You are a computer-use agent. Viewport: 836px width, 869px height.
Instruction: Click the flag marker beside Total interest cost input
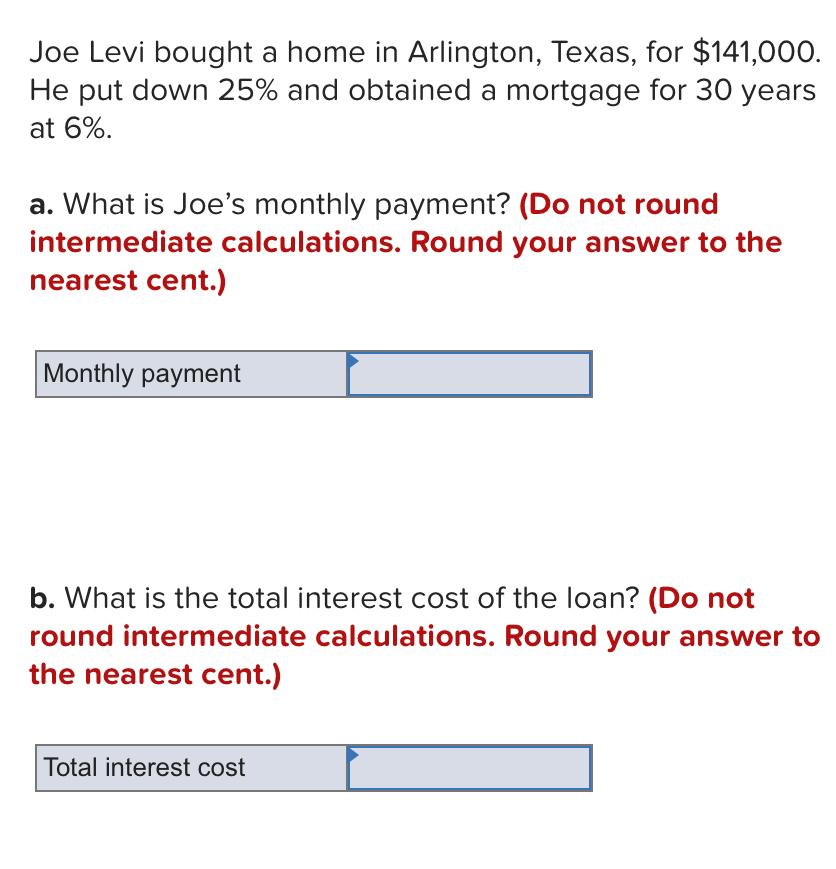coord(352,755)
